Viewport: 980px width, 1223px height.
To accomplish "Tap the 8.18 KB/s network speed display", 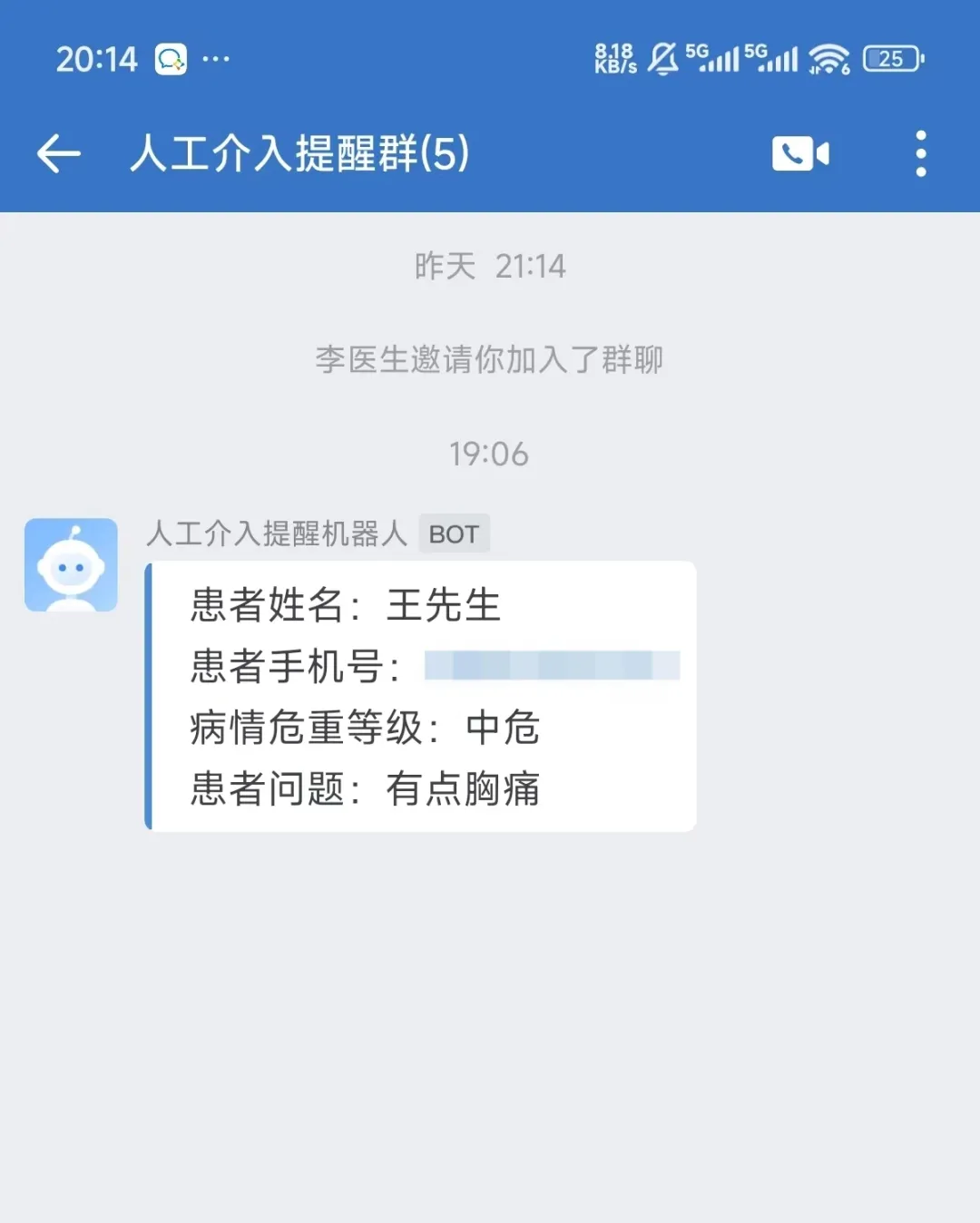I will click(614, 58).
